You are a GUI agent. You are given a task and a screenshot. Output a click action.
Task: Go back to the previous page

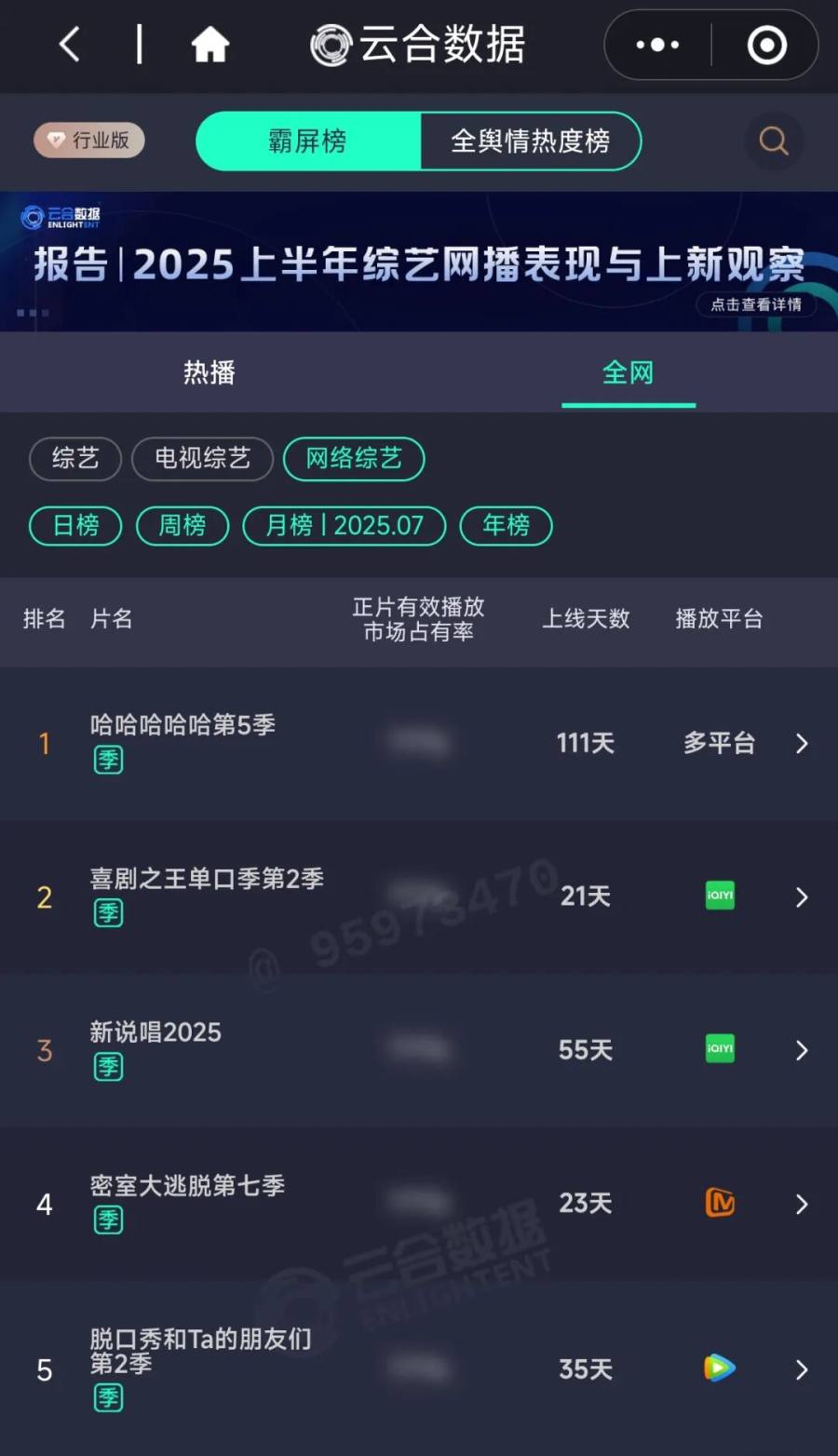(70, 44)
